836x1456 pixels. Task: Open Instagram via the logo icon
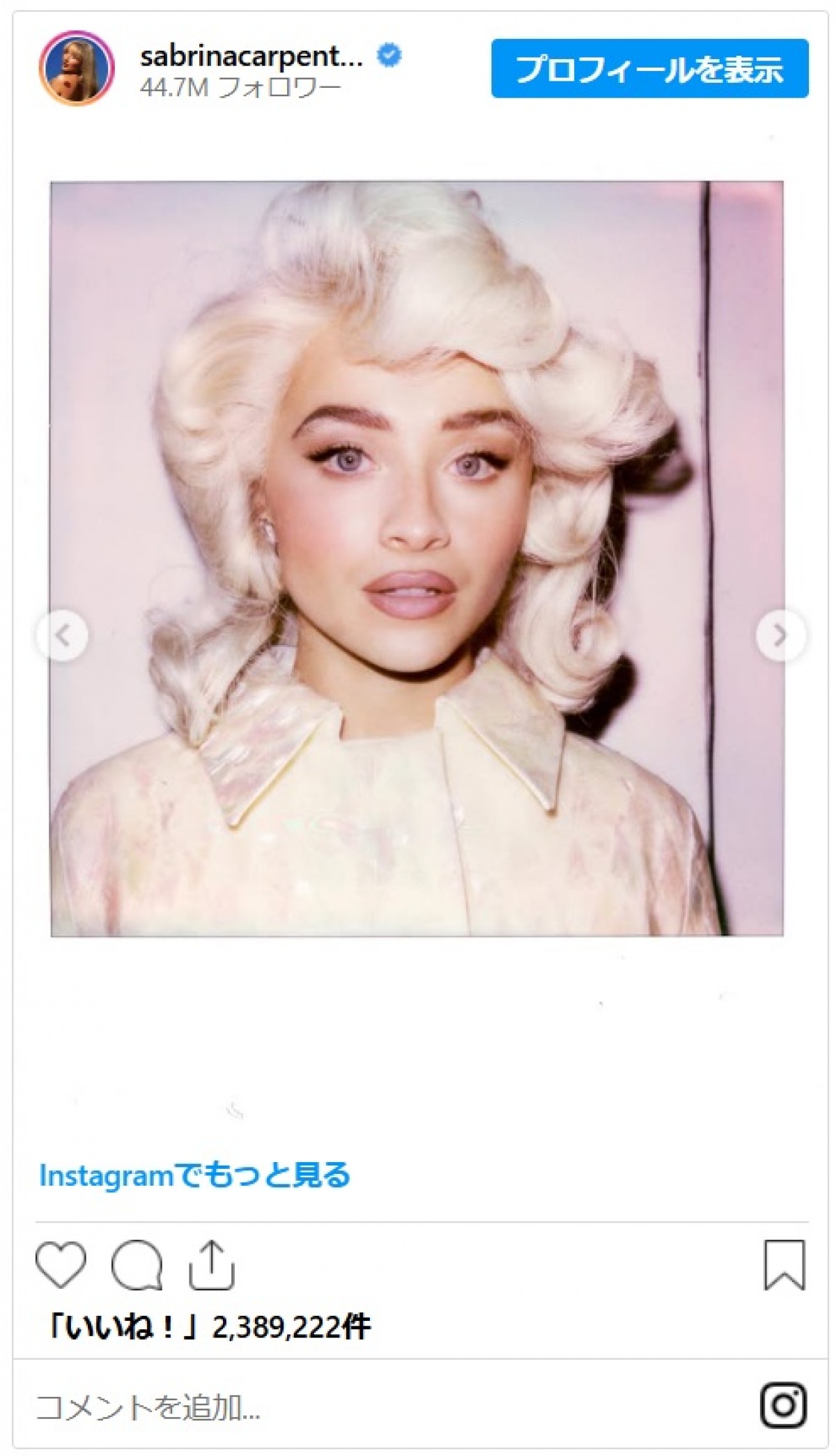coord(784,1405)
